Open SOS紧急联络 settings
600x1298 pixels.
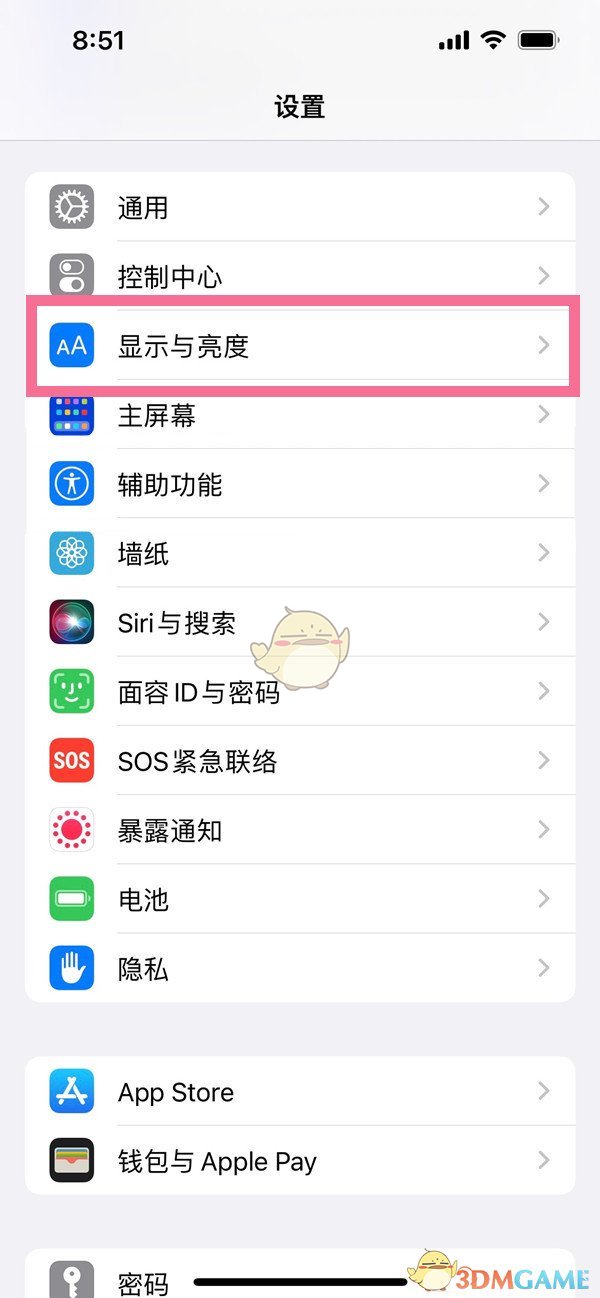300,761
